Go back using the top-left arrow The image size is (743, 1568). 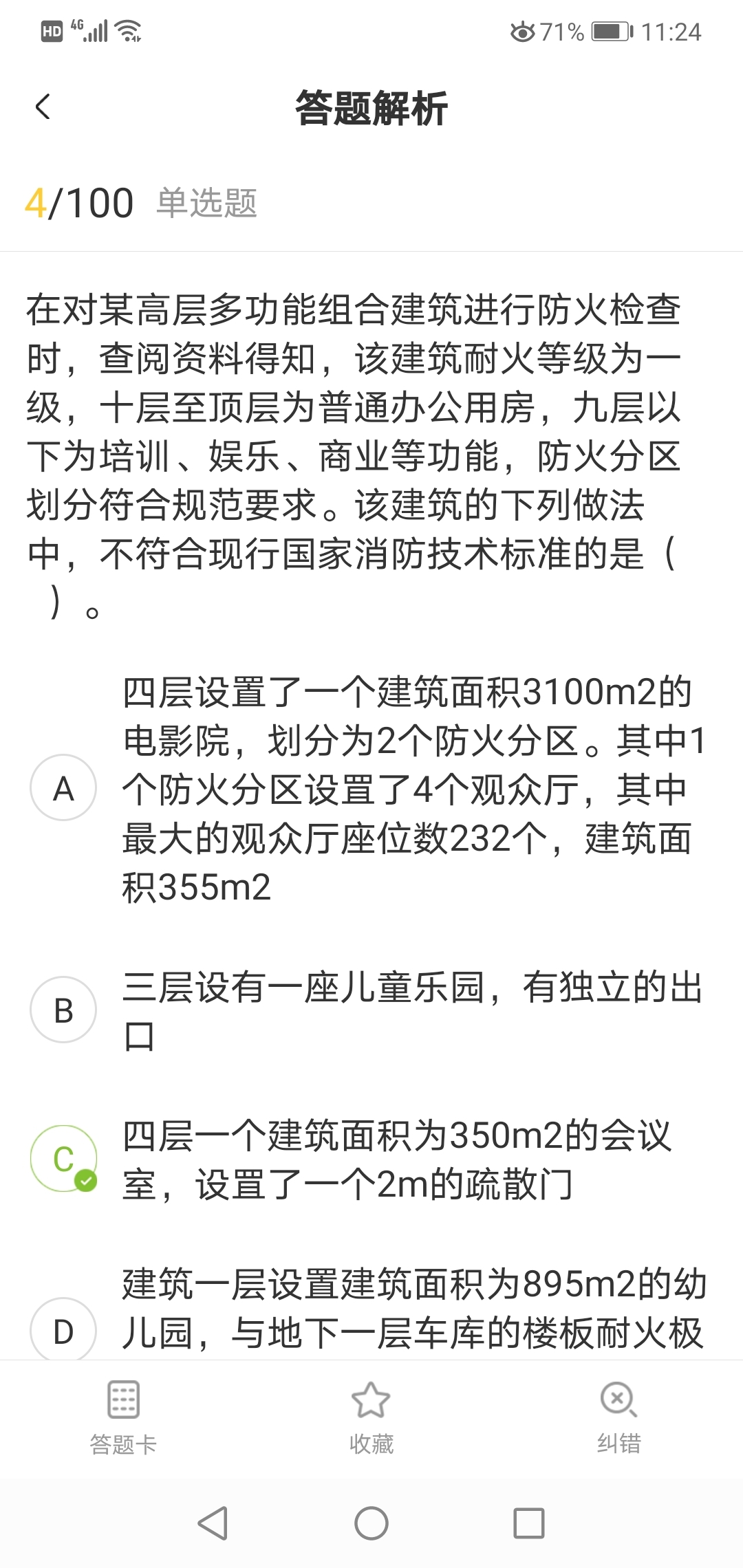[x=43, y=107]
